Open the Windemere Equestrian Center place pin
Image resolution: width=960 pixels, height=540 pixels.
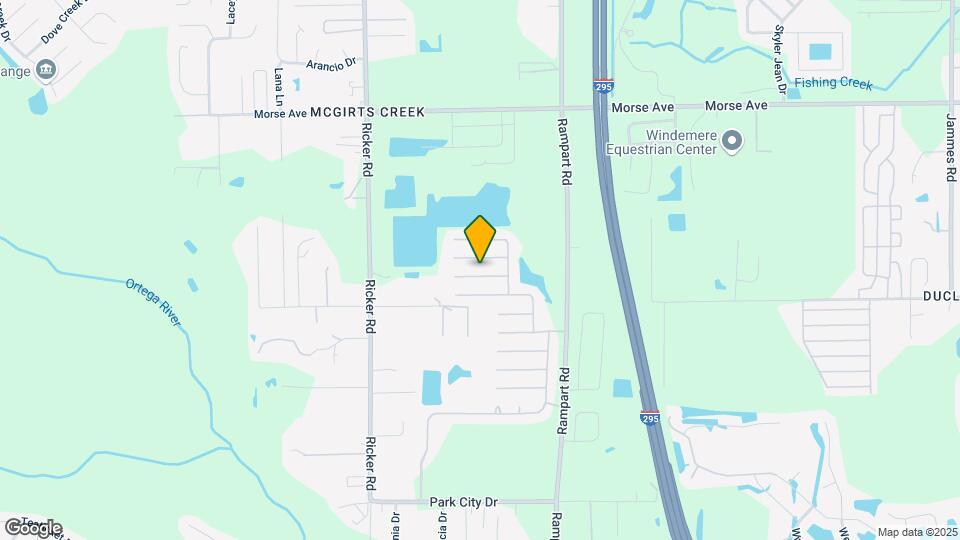coord(732,142)
